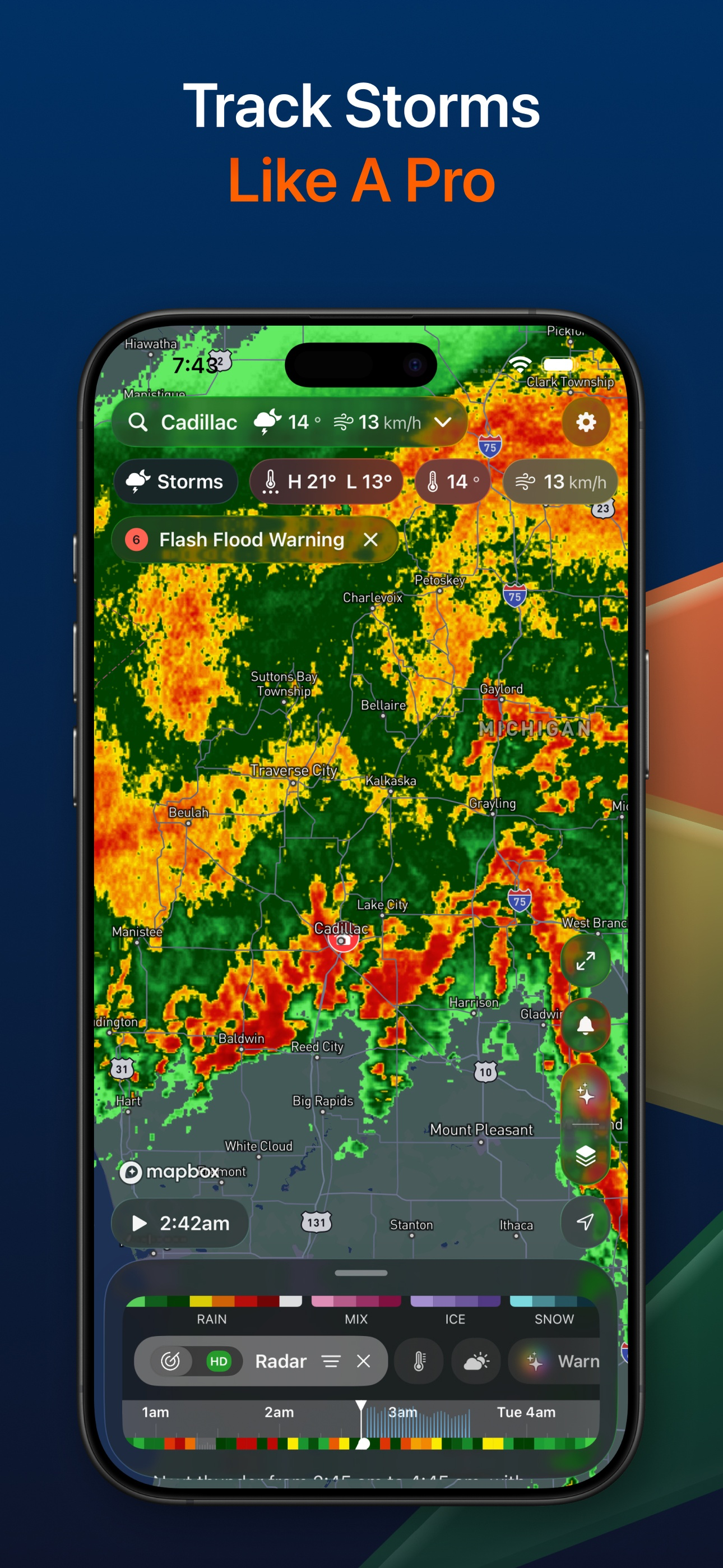This screenshot has height=1568, width=723.
Task: Select the cloud weather layer icon
Action: (475, 1362)
